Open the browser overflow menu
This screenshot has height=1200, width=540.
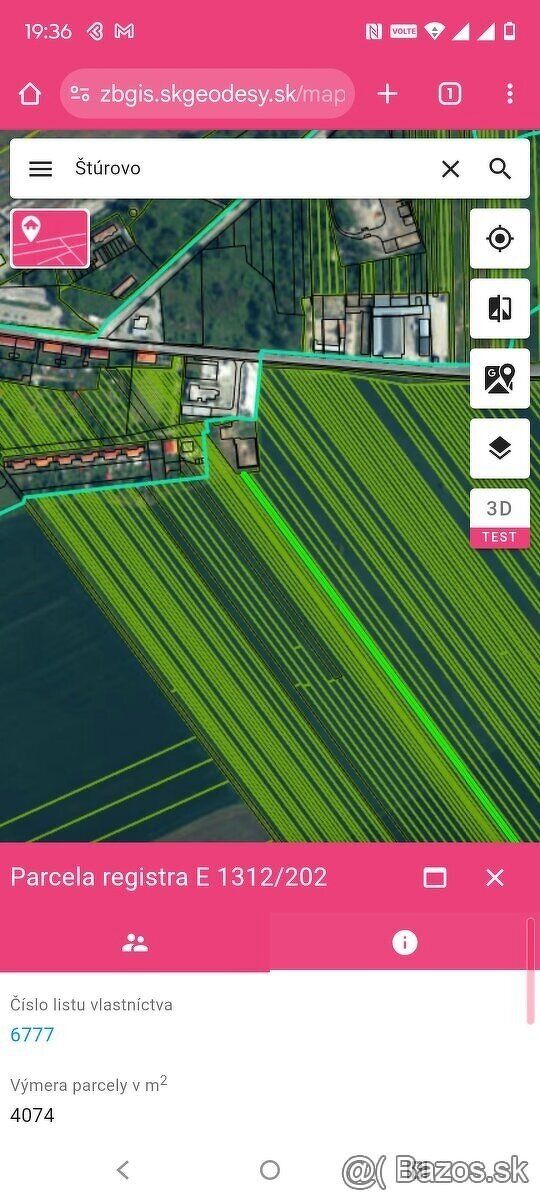click(x=509, y=94)
